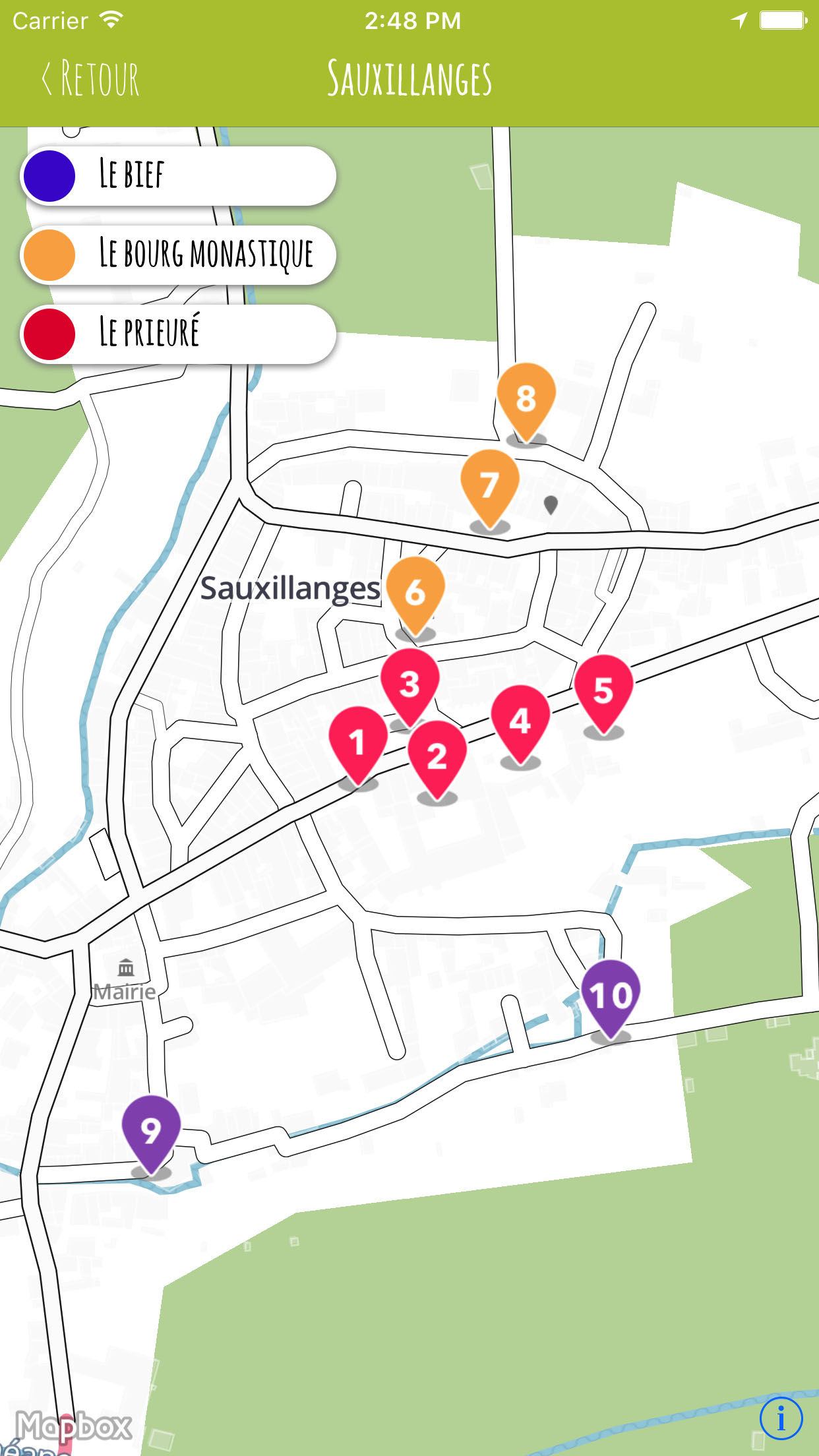
Task: Select the Le Bourg Monastique category
Action: (178, 255)
